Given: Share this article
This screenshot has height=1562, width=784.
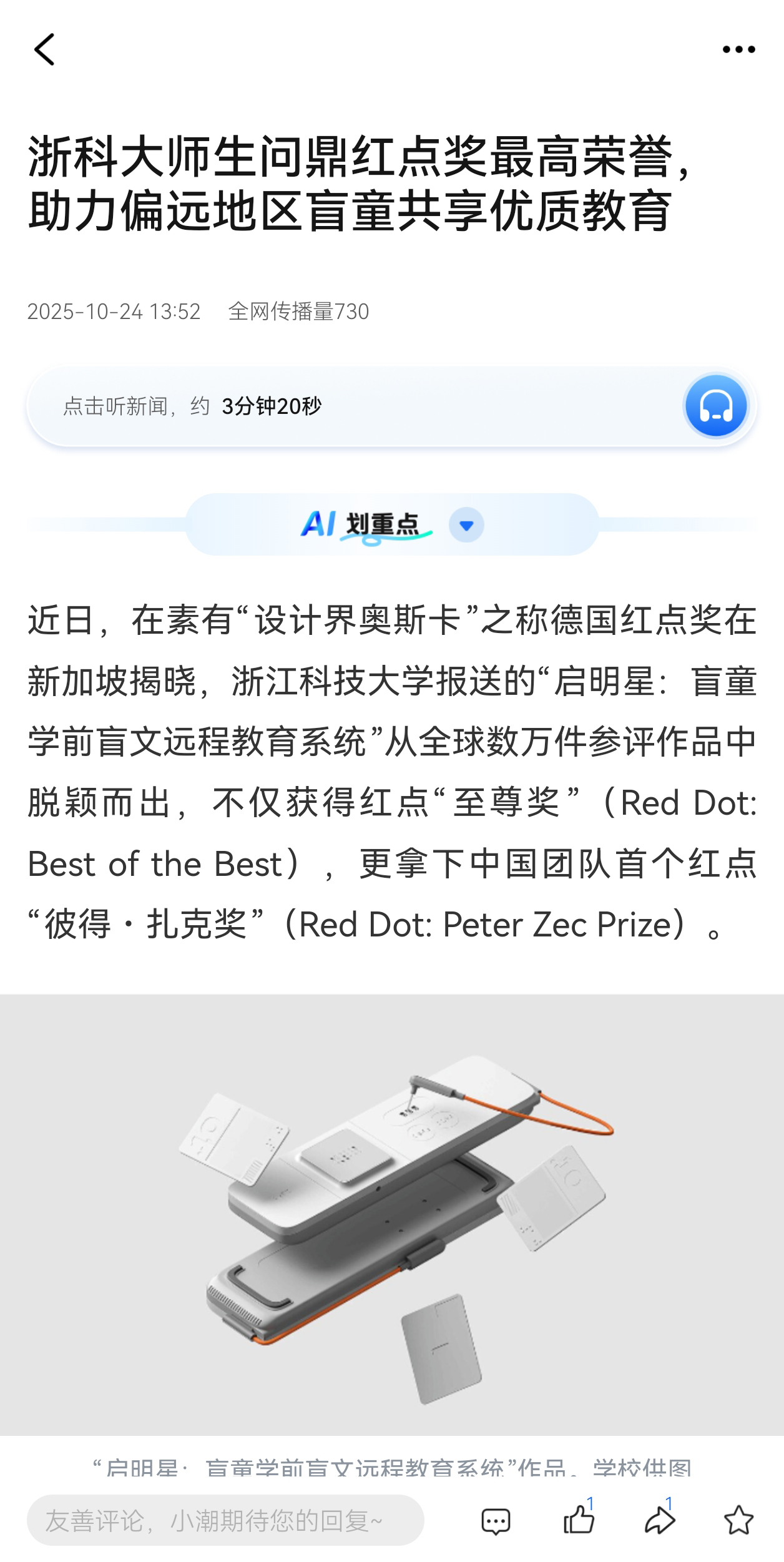Looking at the screenshot, I should [x=659, y=1520].
